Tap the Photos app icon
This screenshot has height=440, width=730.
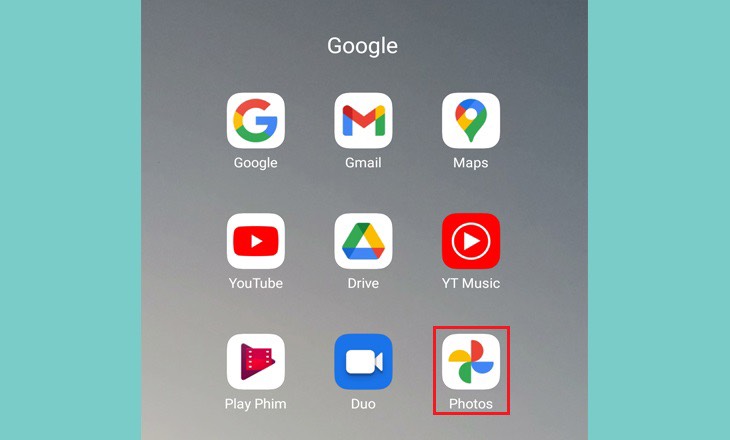[x=470, y=362]
